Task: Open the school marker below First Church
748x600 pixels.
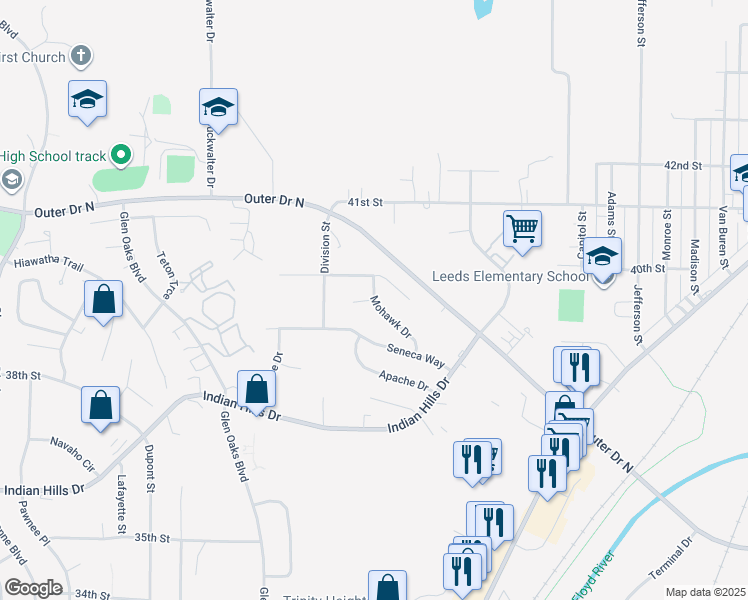Action: (x=88, y=99)
